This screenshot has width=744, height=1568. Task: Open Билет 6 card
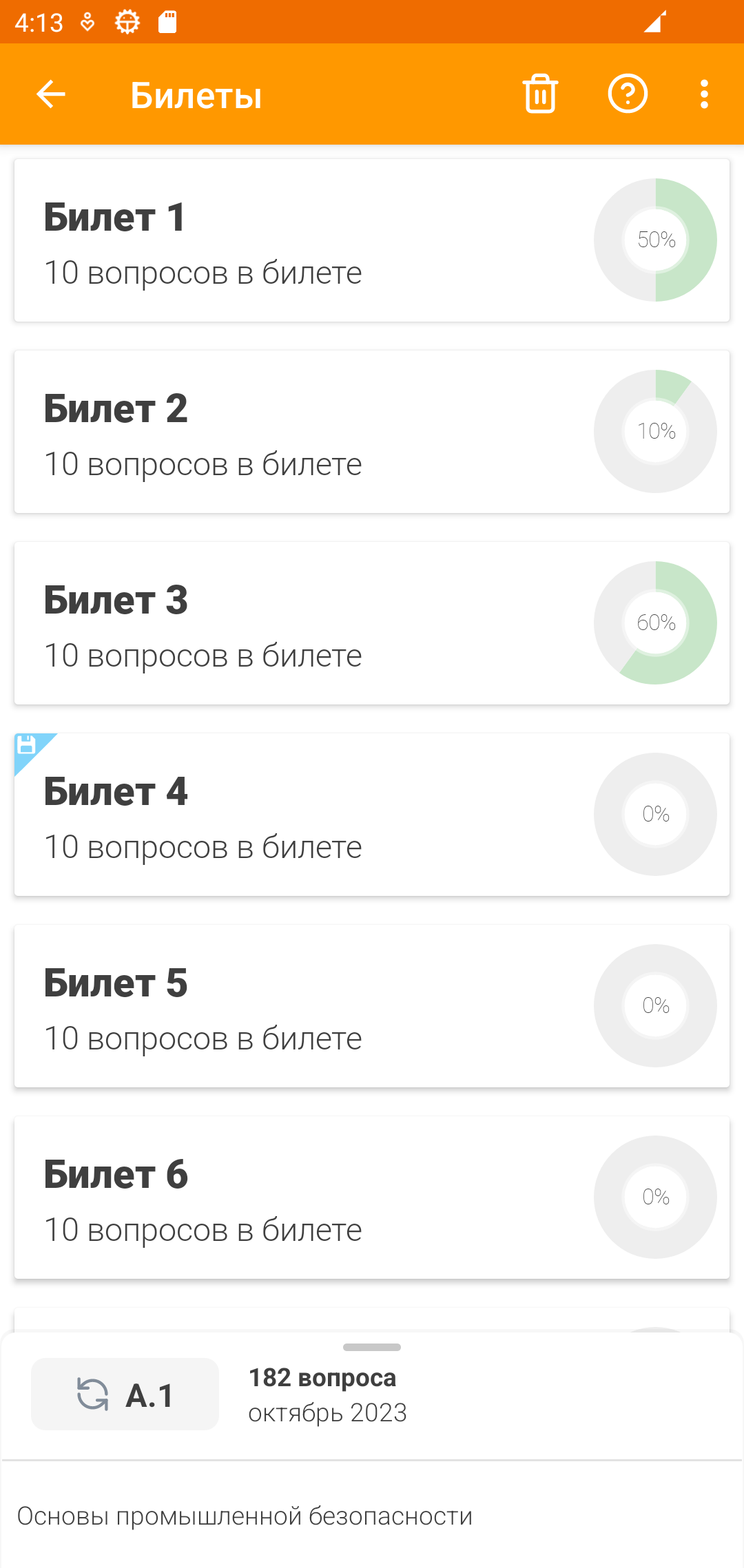tap(372, 1198)
